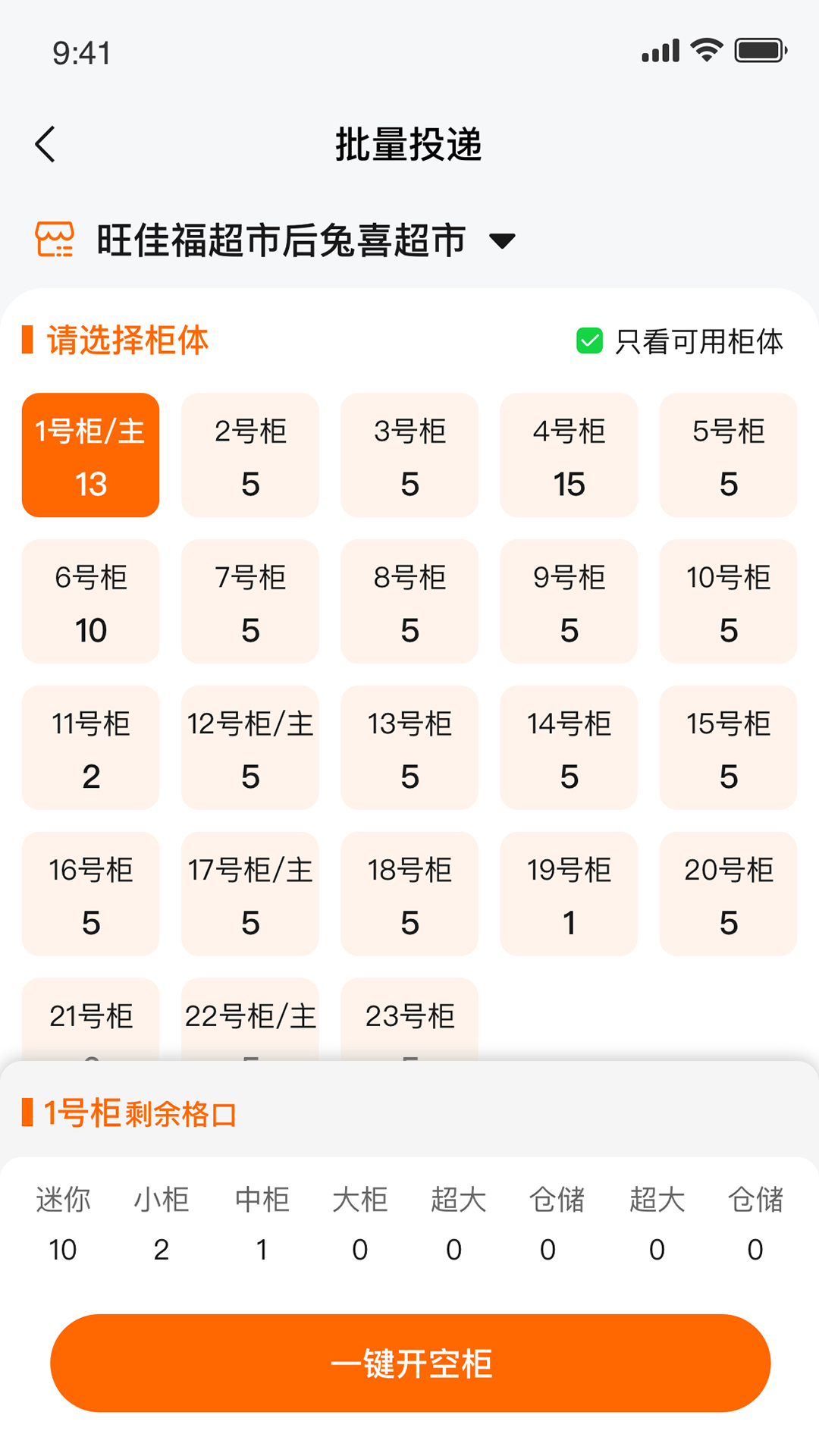Click the back arrow at top left
Viewport: 819px width, 1456px height.
click(x=45, y=143)
